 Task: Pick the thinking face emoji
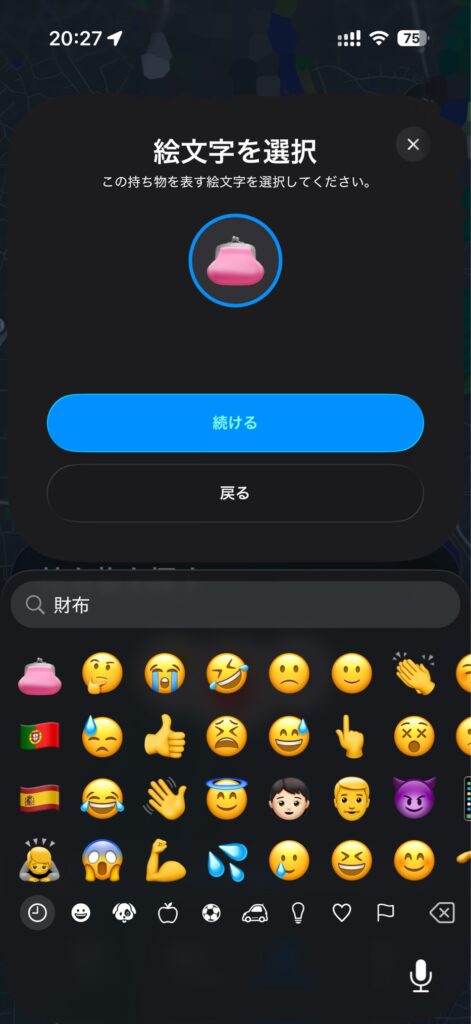click(x=102, y=673)
